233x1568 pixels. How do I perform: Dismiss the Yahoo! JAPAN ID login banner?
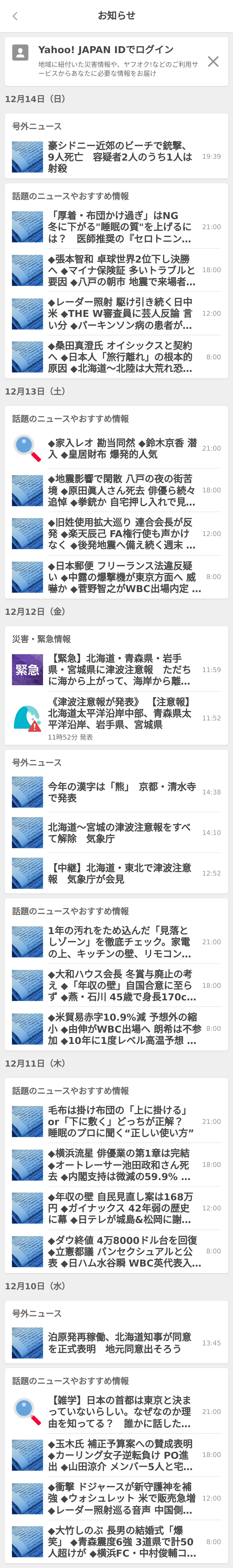pos(213,61)
